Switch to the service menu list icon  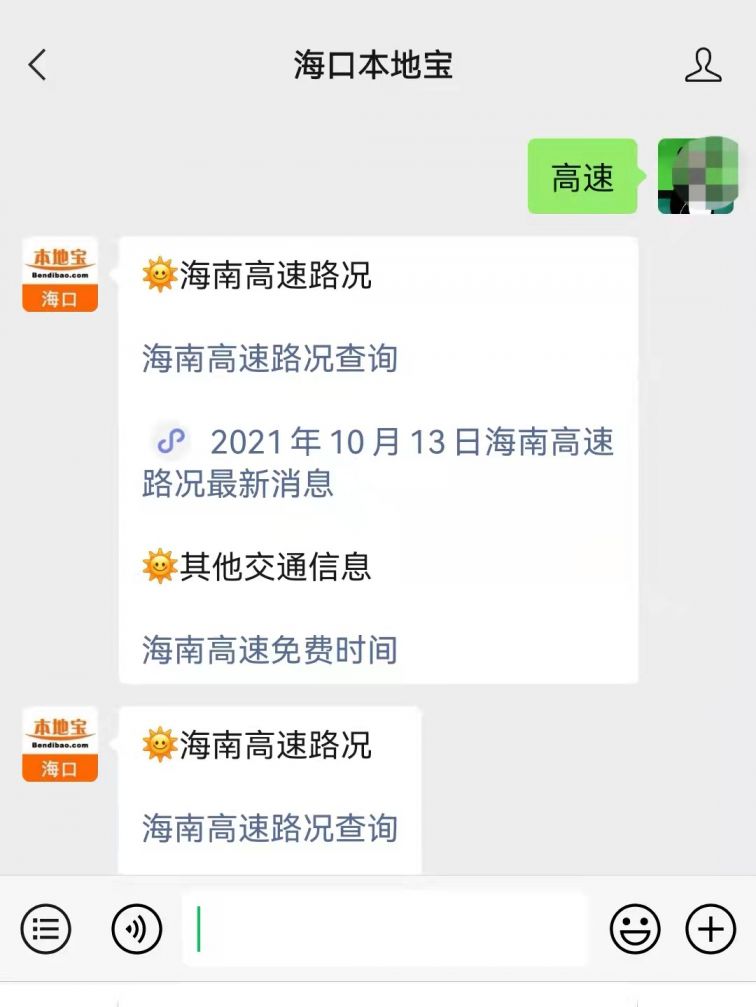46,929
